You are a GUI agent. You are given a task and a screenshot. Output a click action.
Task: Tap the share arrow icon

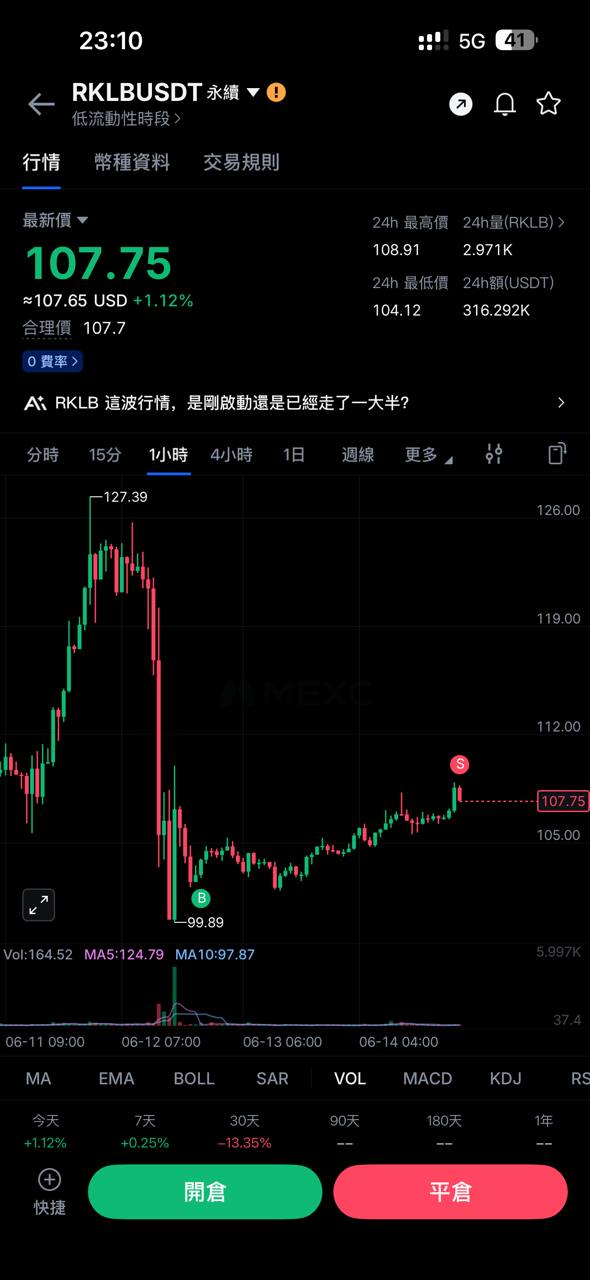[460, 104]
